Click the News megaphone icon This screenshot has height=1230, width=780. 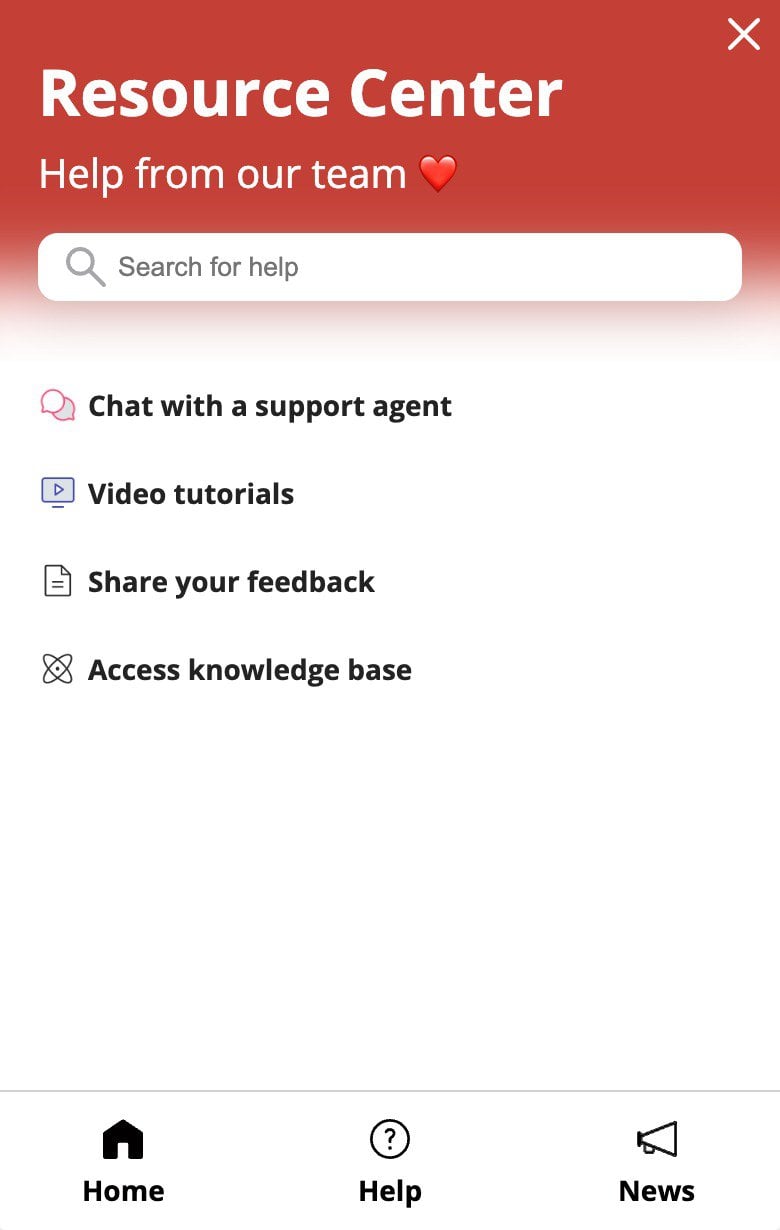[x=656, y=1139]
